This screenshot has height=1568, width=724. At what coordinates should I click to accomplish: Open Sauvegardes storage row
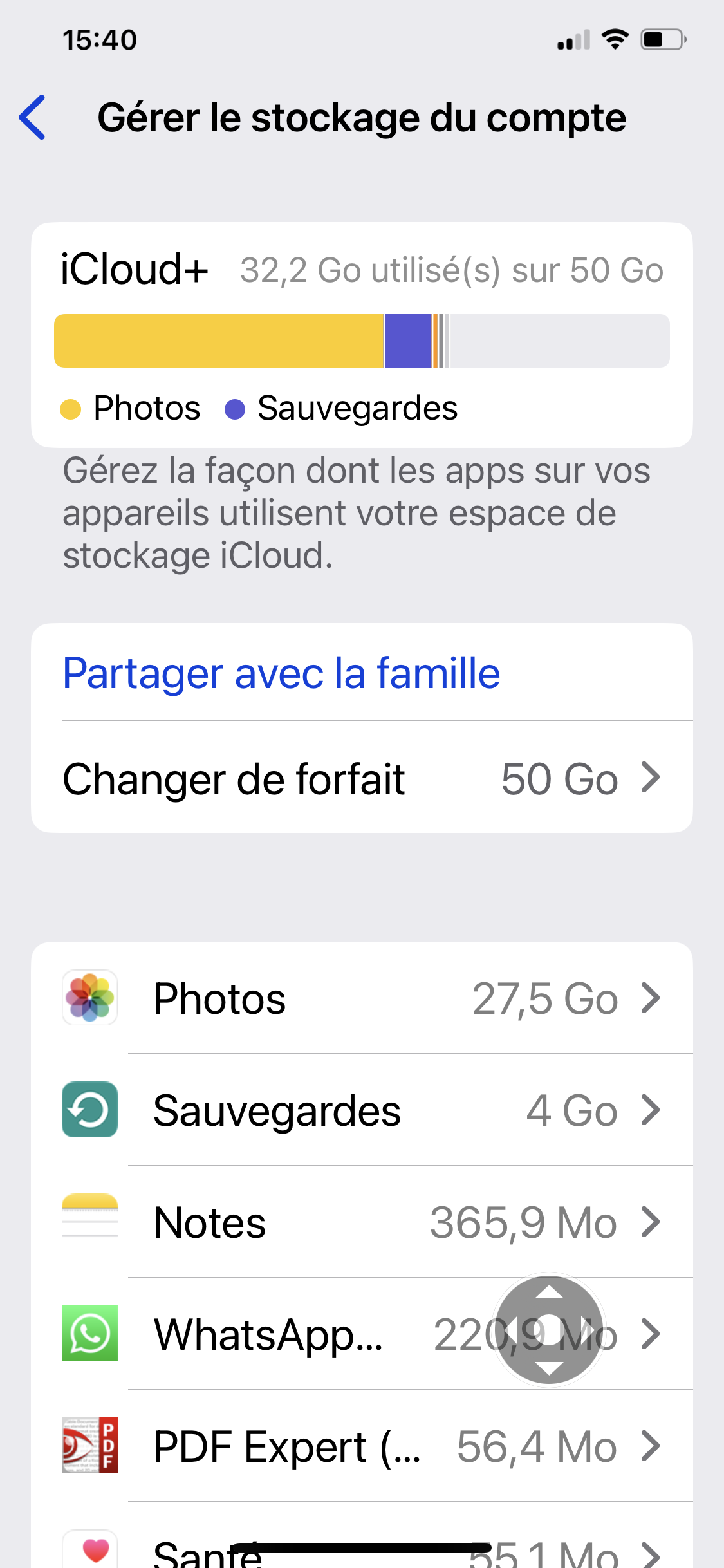(x=362, y=1110)
